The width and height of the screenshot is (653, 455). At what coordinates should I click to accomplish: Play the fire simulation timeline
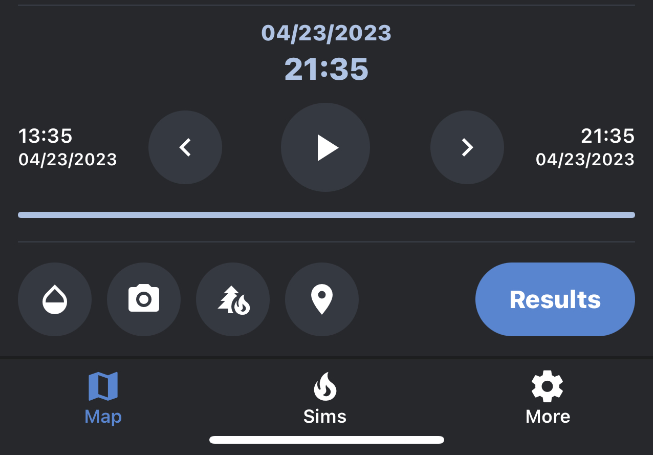[326, 148]
